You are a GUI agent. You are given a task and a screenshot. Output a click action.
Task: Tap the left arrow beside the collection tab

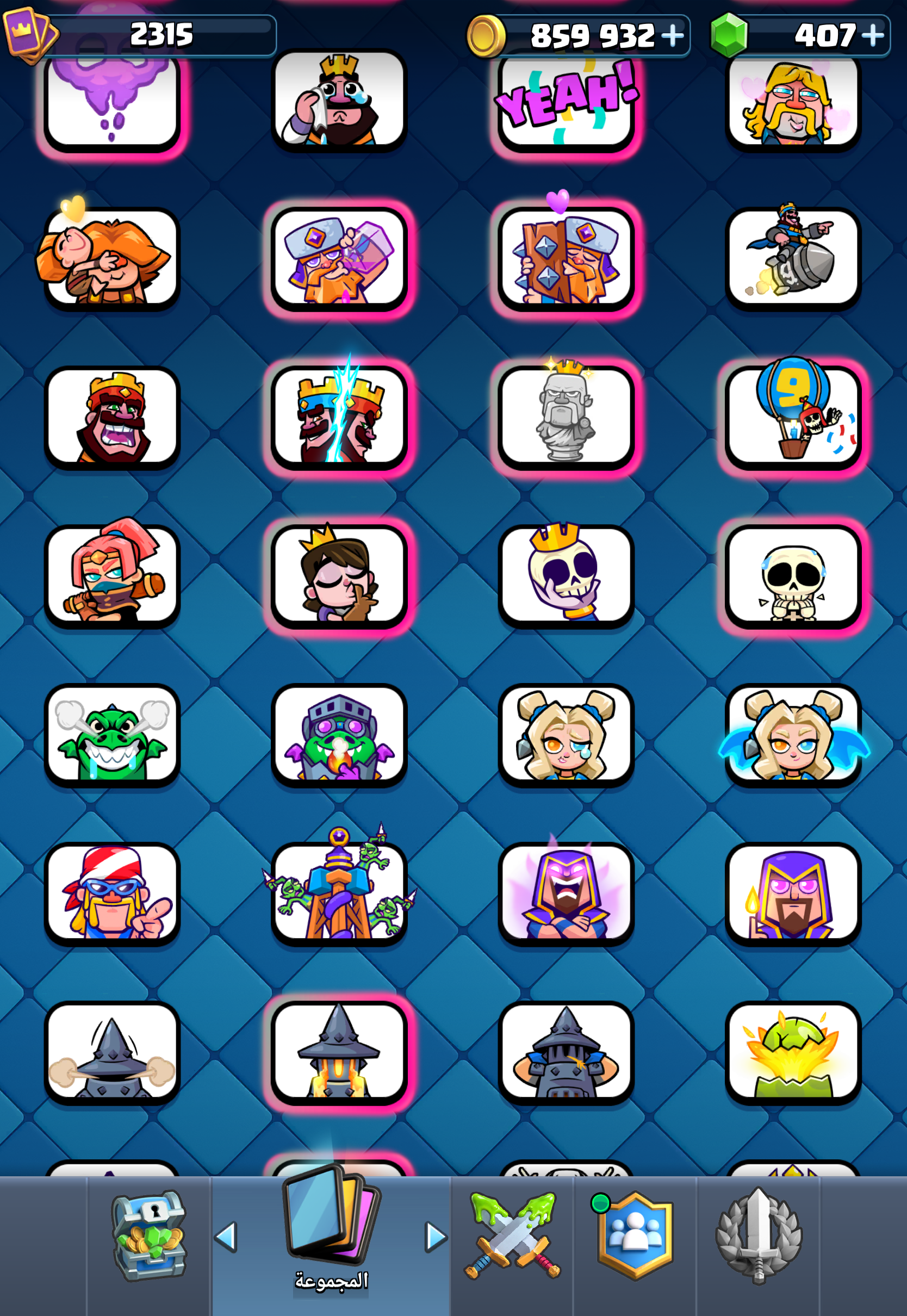(226, 1237)
